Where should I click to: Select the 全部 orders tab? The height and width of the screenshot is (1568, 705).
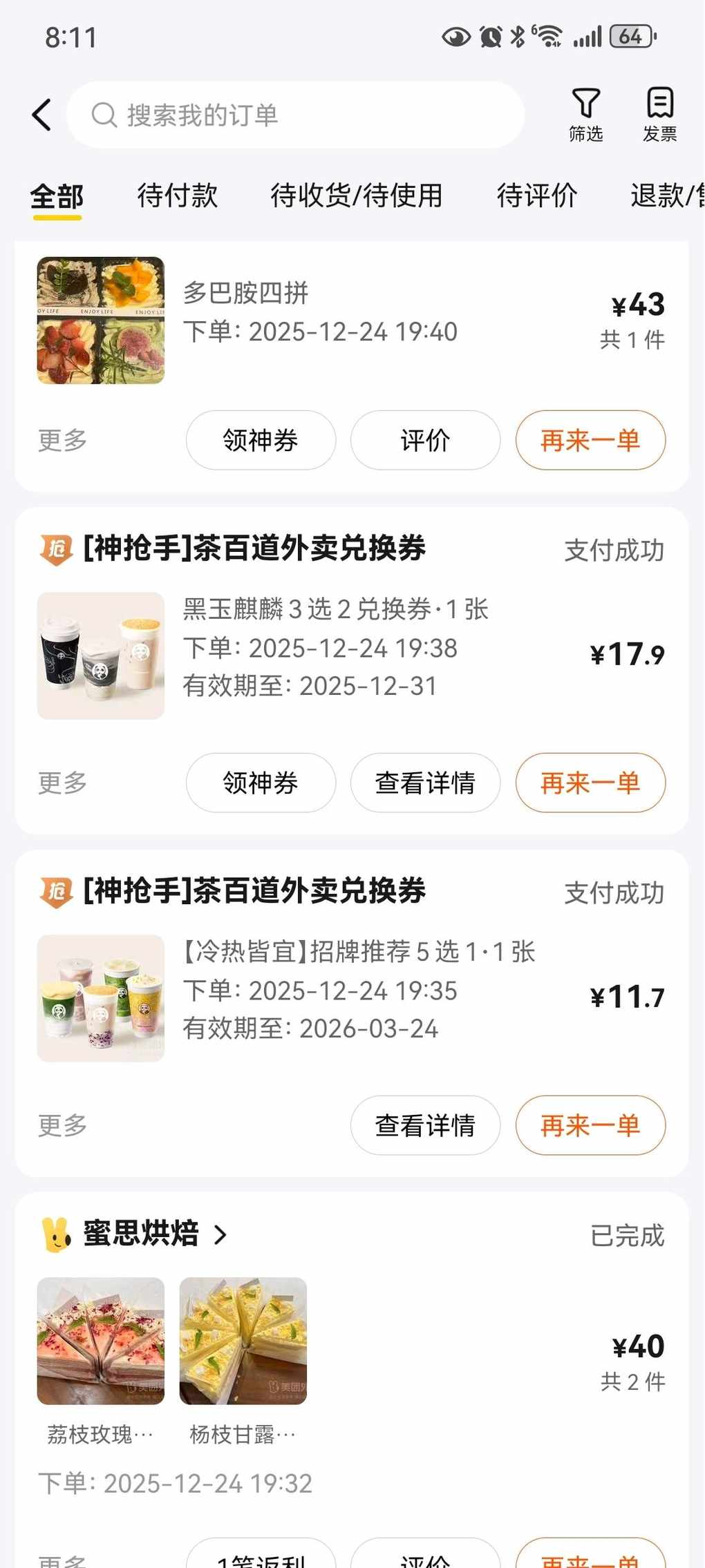tap(57, 196)
